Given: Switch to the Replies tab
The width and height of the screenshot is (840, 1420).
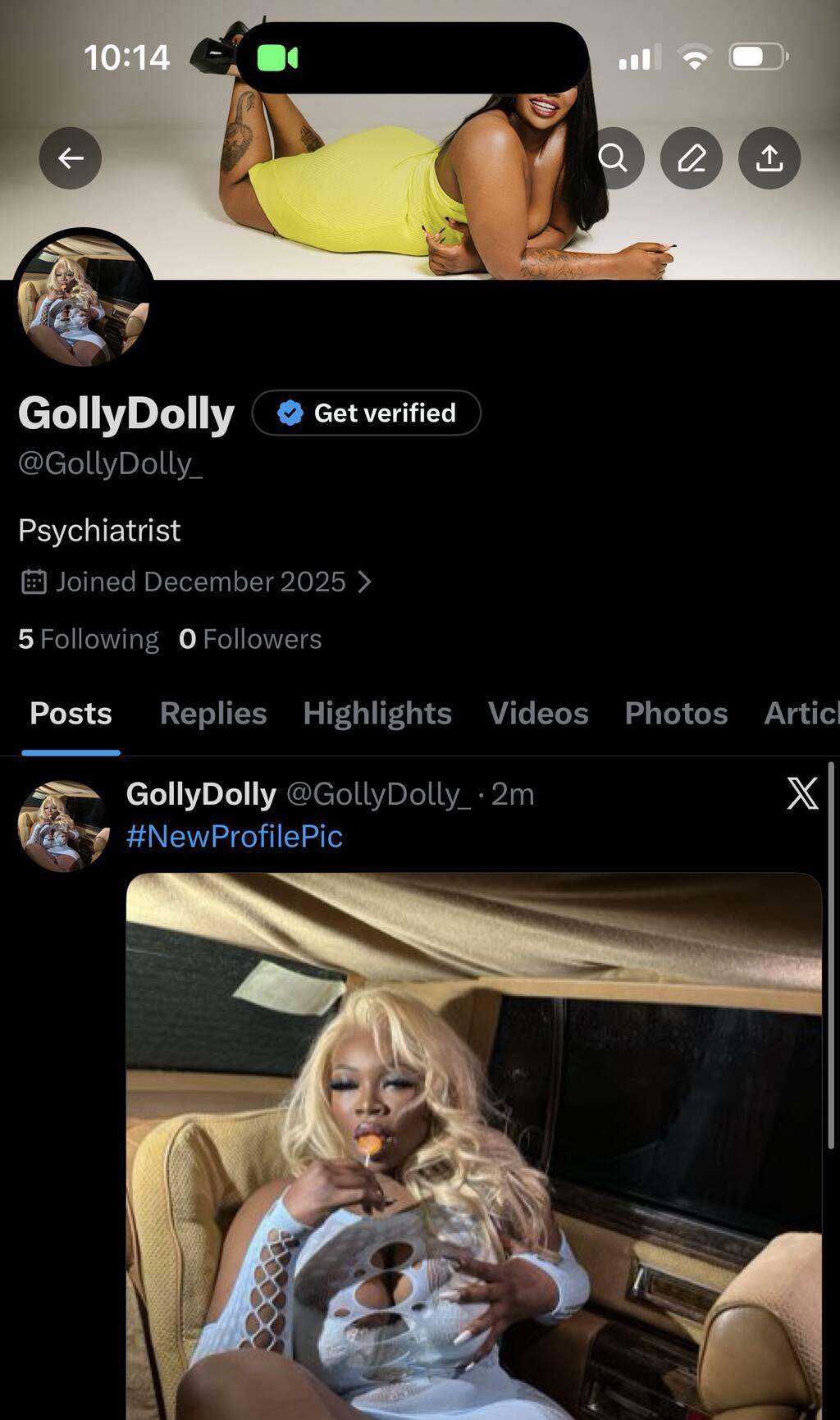Looking at the screenshot, I should click(x=213, y=714).
